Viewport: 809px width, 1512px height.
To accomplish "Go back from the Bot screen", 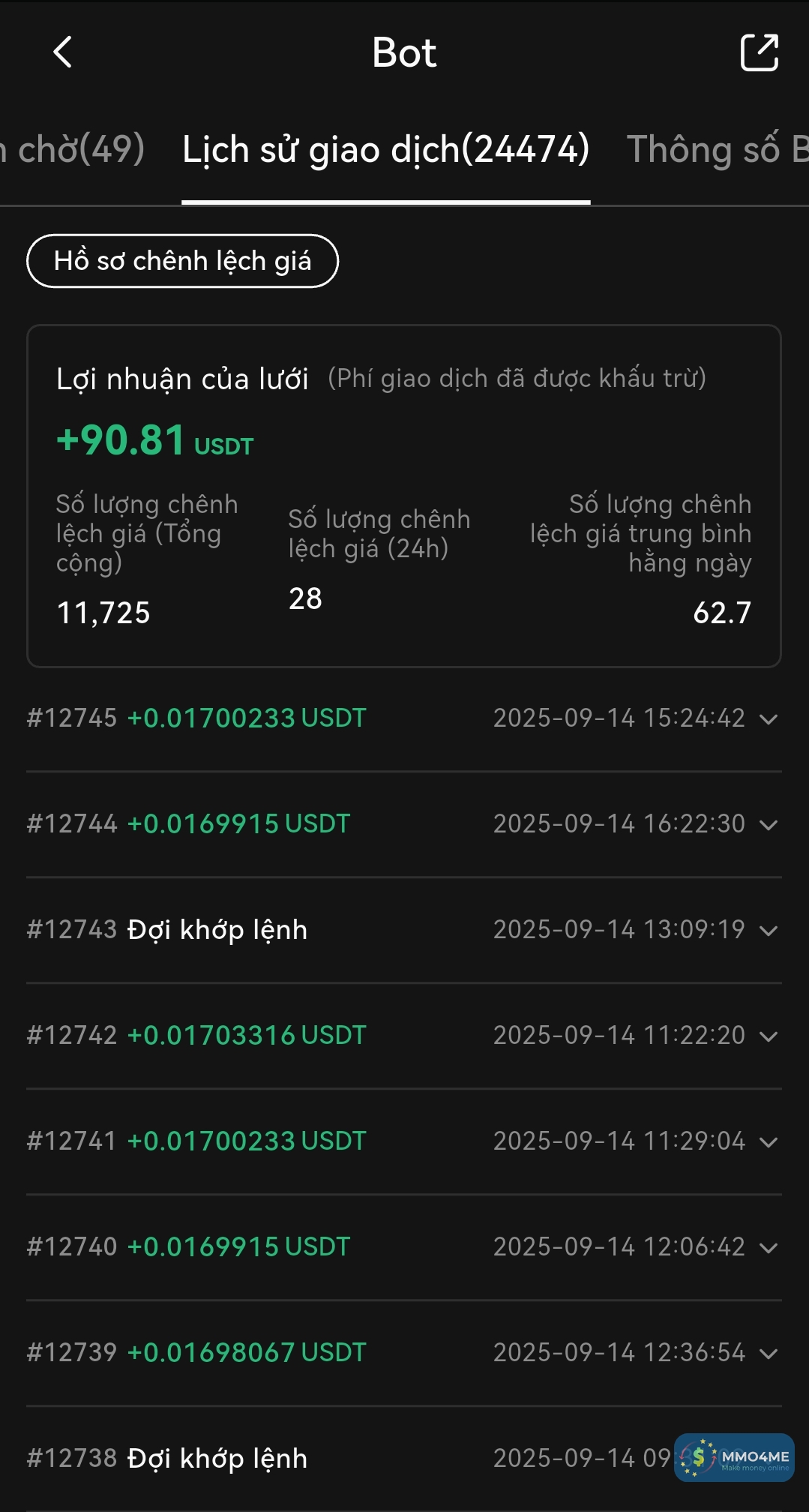I will point(63,52).
